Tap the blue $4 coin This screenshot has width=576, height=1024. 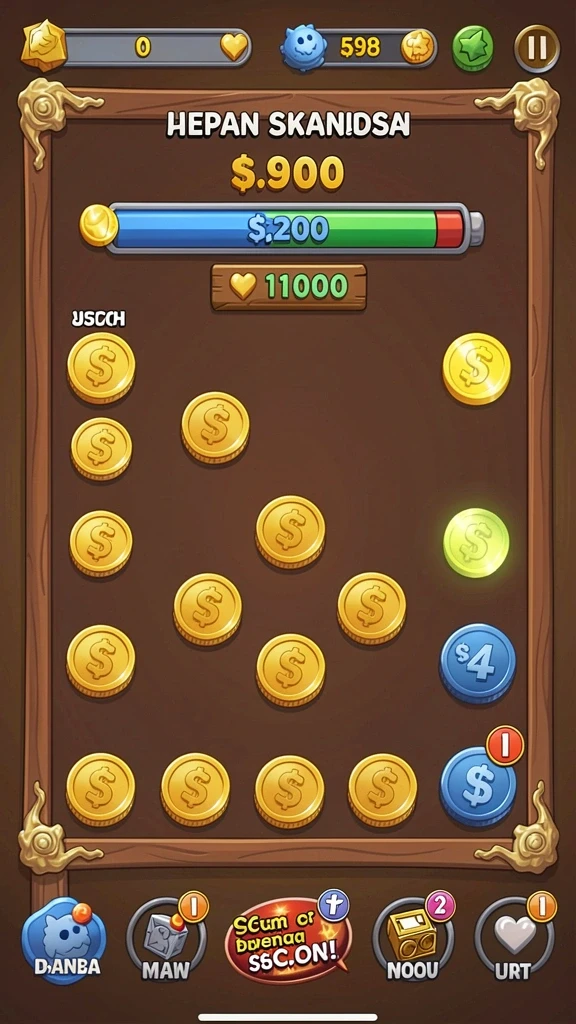pos(477,663)
